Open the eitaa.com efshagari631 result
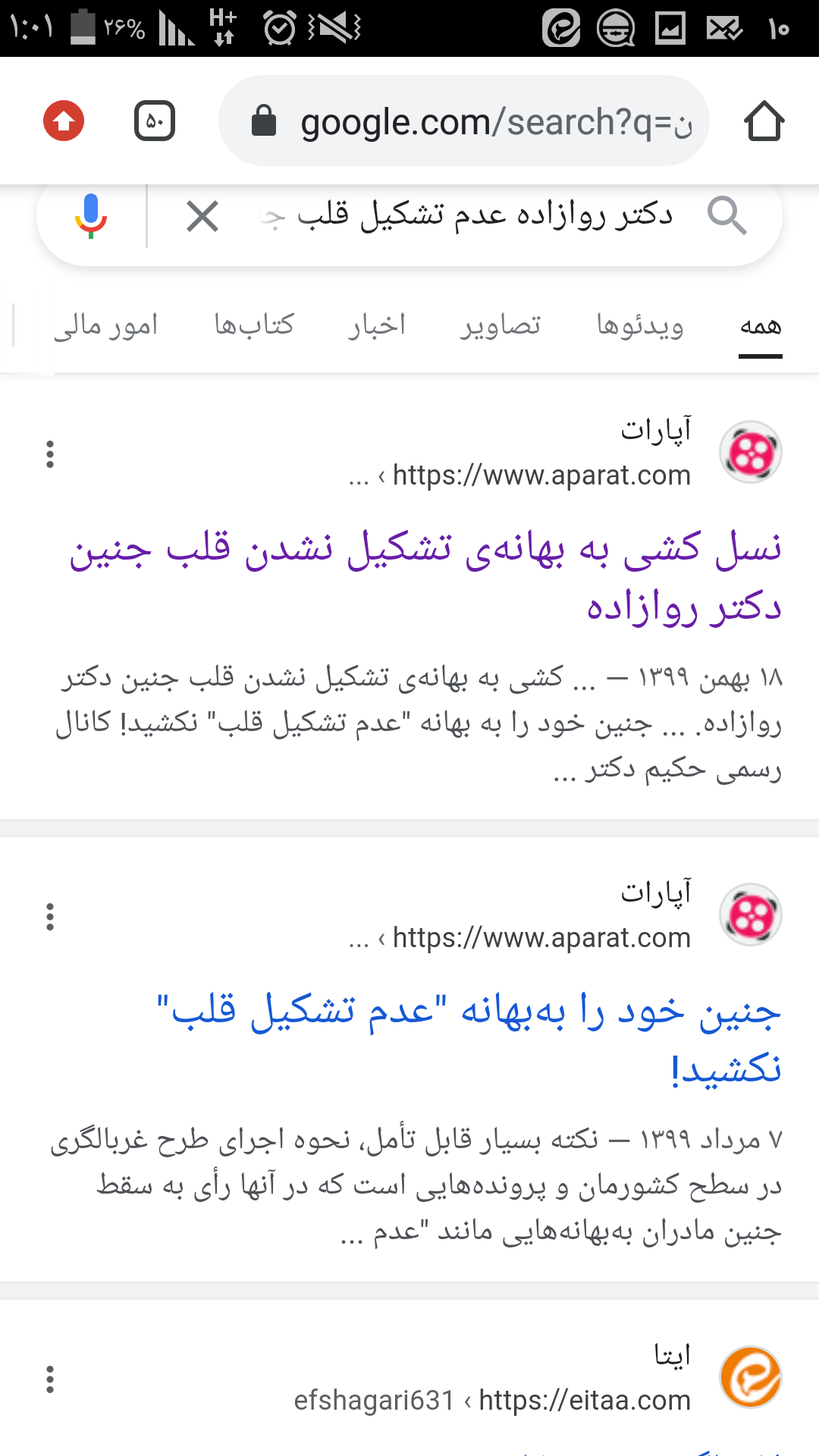This screenshot has width=819, height=1456. 493,1400
